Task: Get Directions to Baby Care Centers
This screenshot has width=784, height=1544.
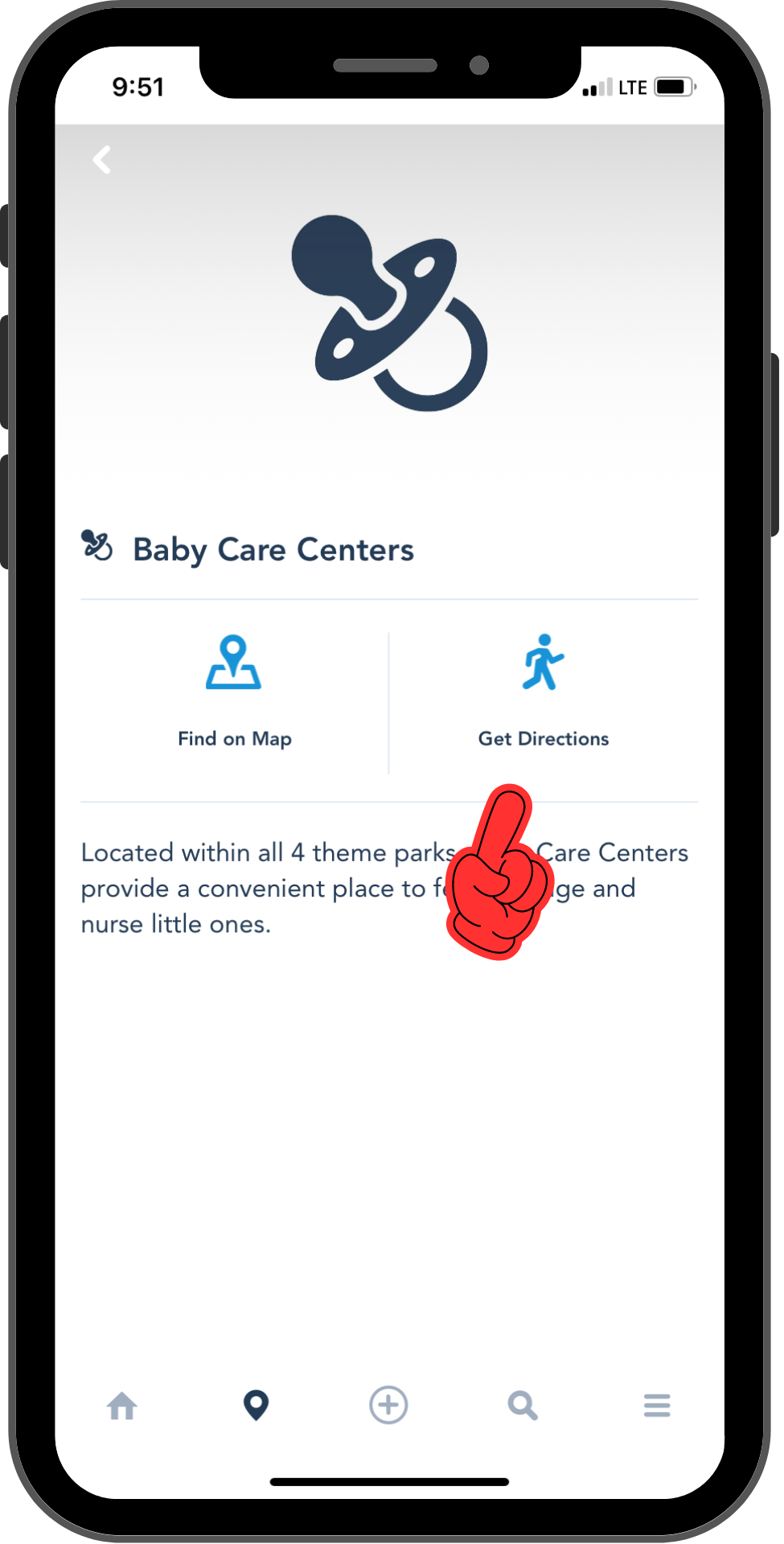Action: pyautogui.click(x=544, y=692)
